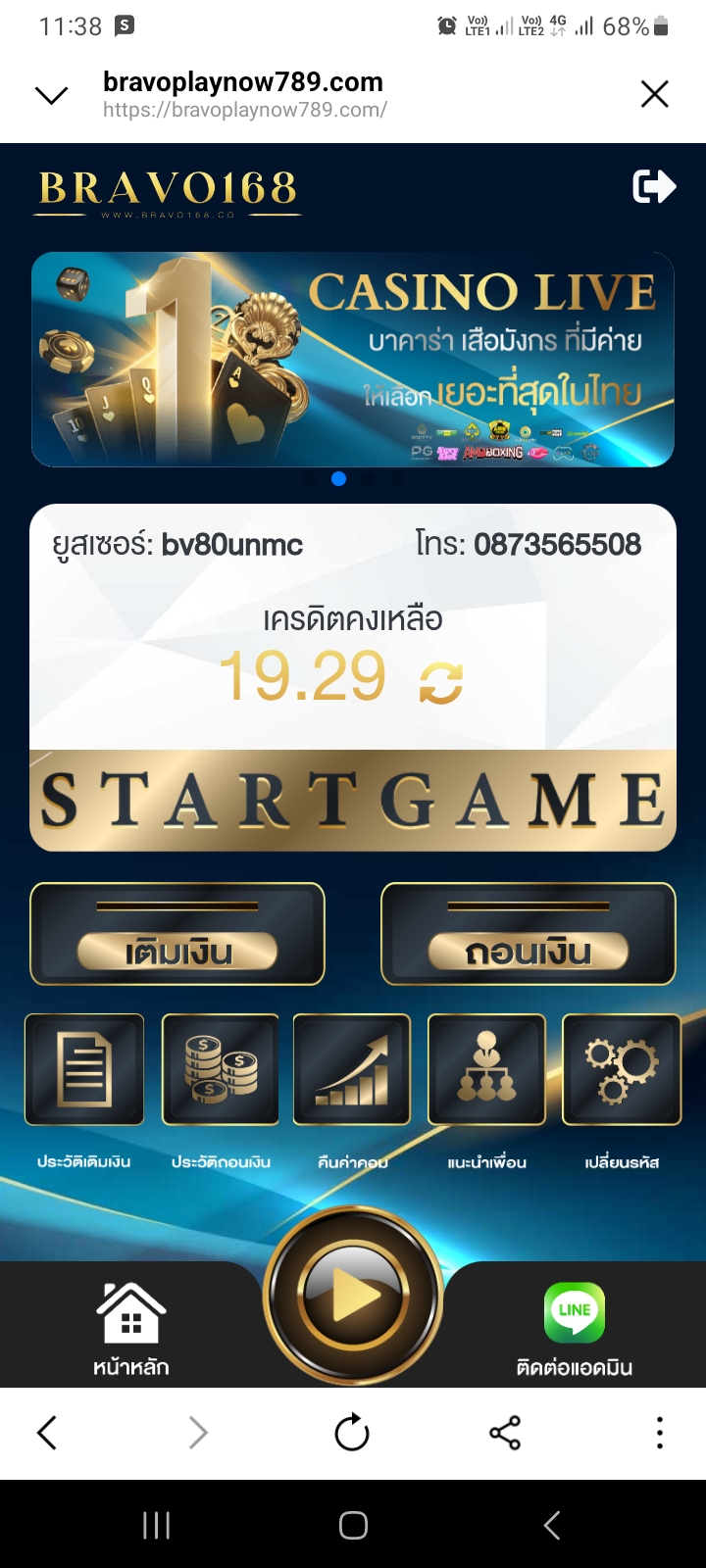Close the in-app browser window
Viewport: 706px width, 1568px height.
click(x=654, y=94)
